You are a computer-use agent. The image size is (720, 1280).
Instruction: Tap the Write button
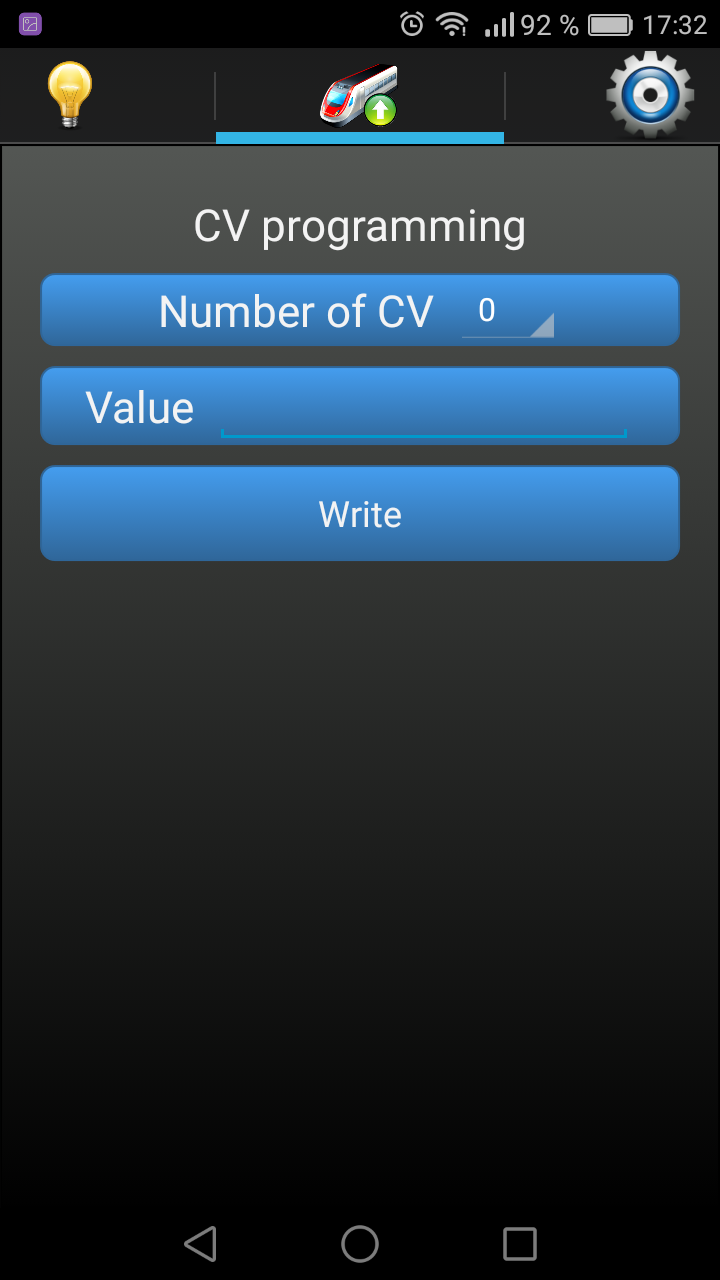point(360,514)
